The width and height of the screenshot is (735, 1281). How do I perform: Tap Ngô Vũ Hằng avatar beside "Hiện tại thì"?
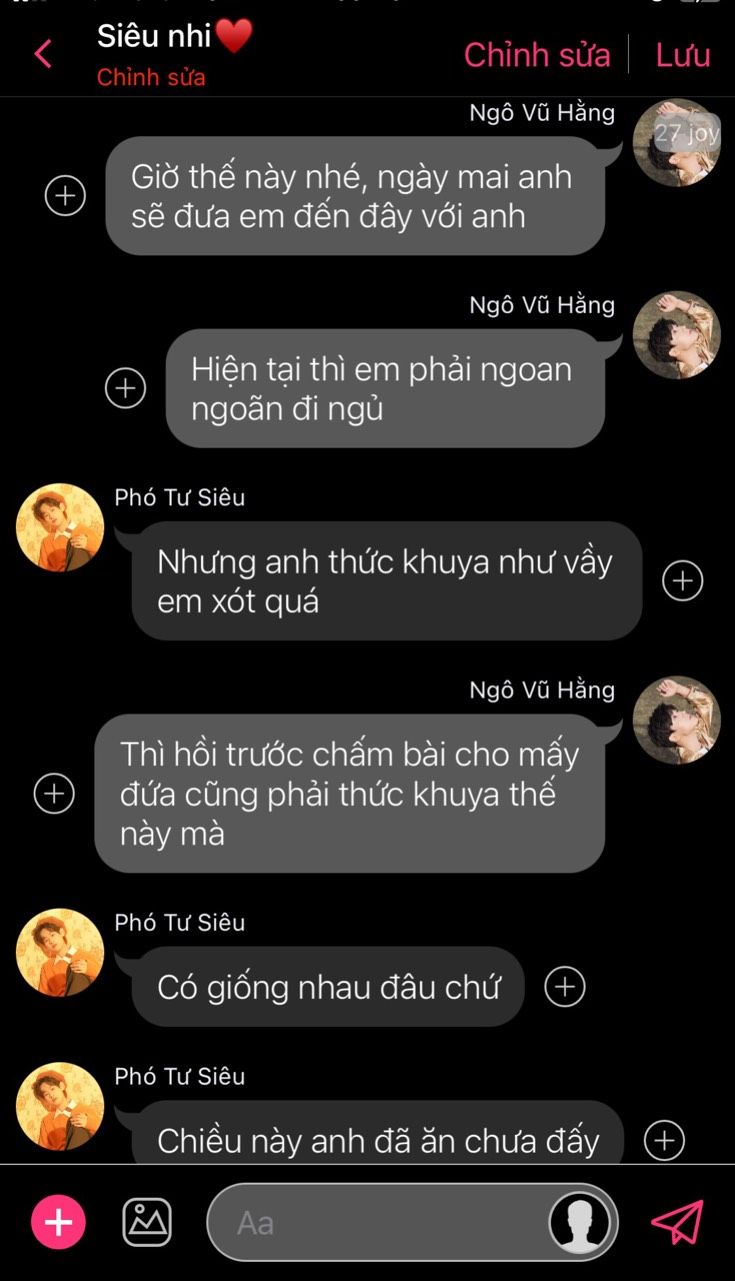coord(677,335)
